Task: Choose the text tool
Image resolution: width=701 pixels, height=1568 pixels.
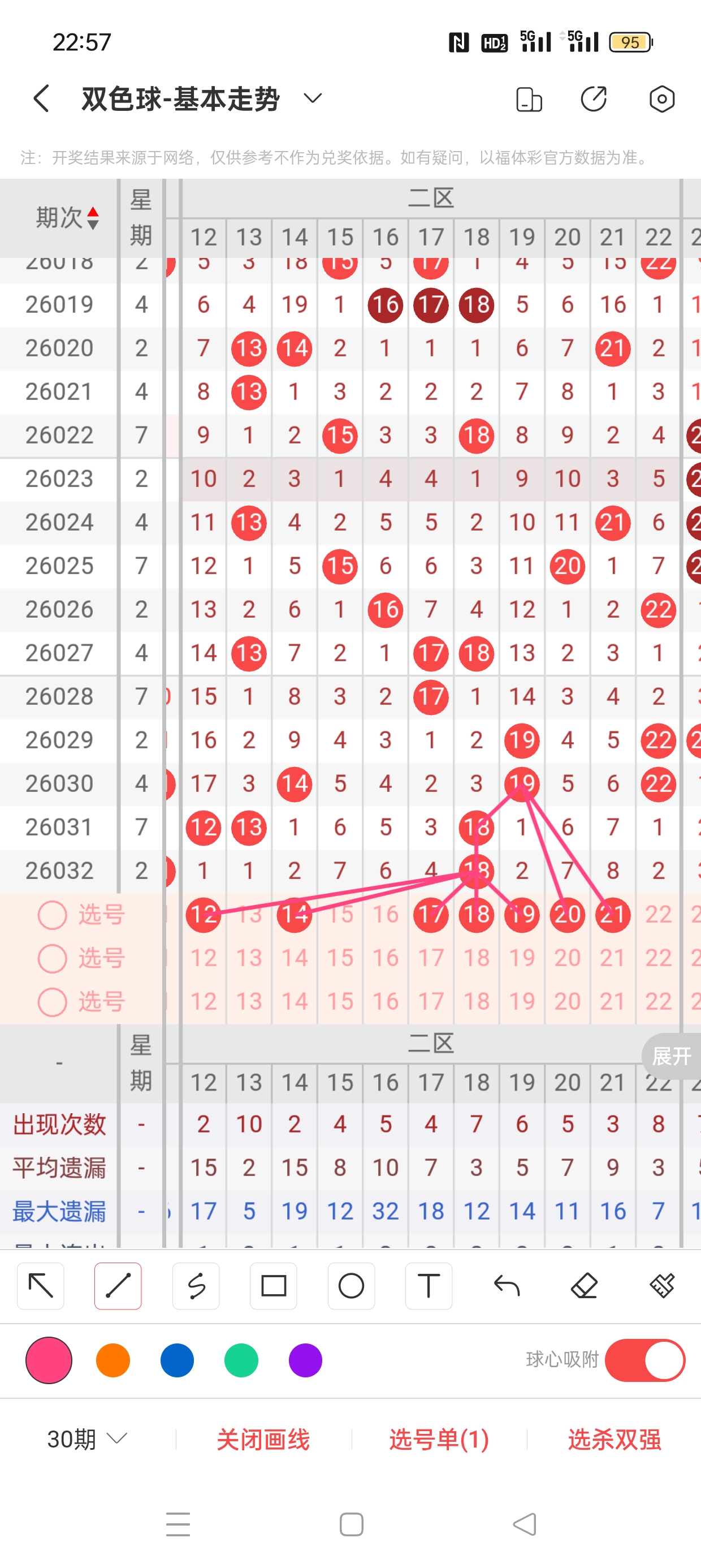Action: click(429, 1286)
